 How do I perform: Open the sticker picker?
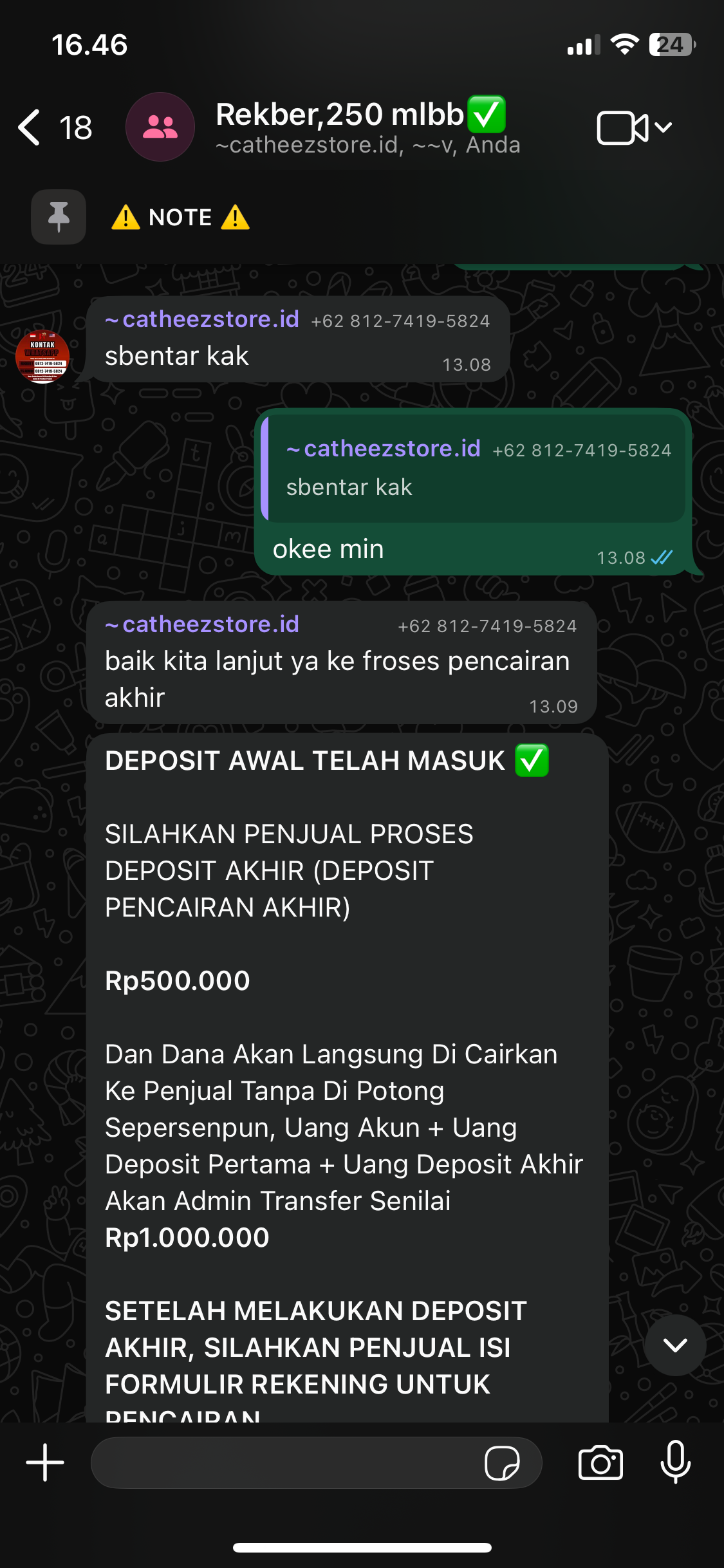click(502, 1463)
